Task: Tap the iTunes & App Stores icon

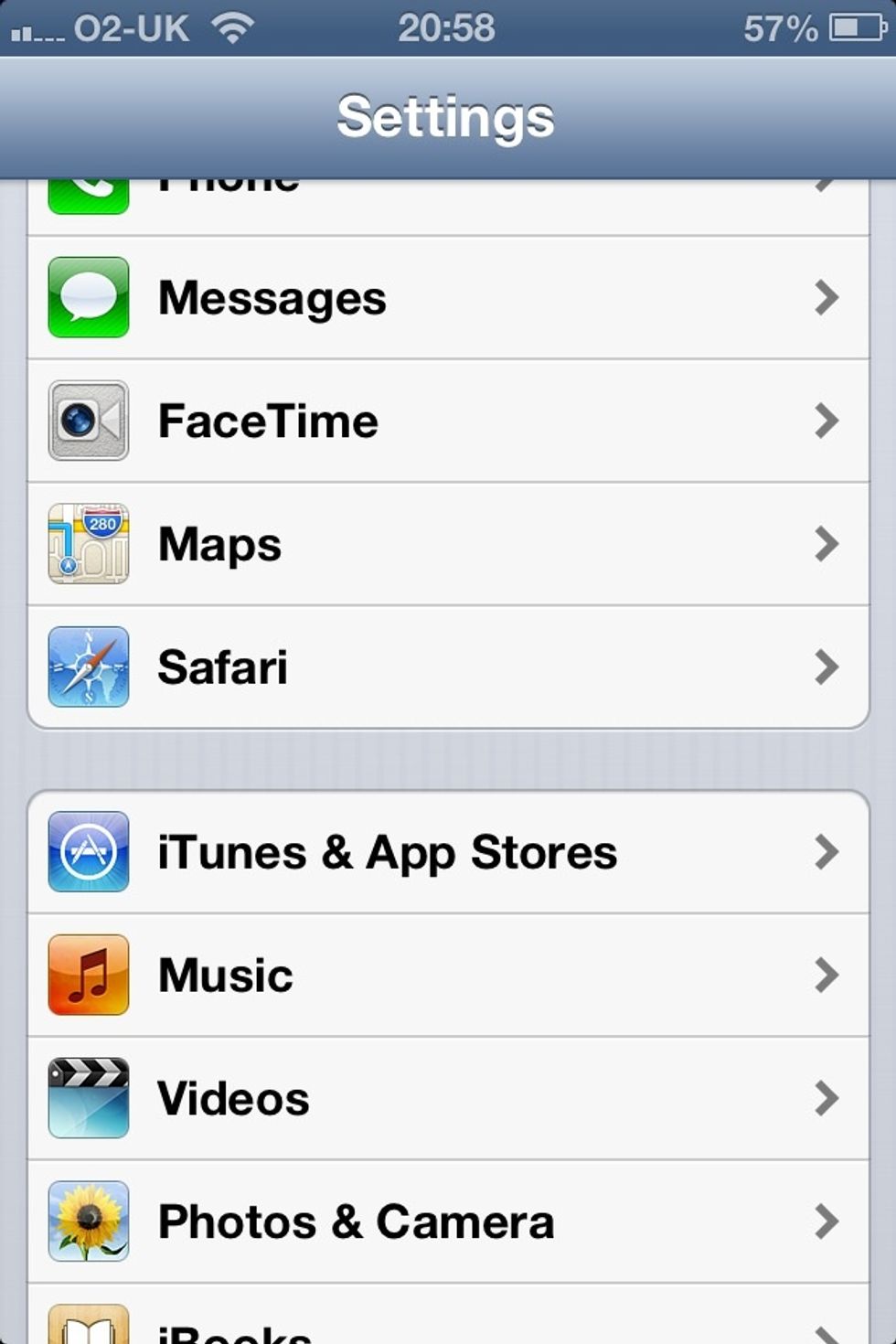Action: pyautogui.click(x=89, y=851)
